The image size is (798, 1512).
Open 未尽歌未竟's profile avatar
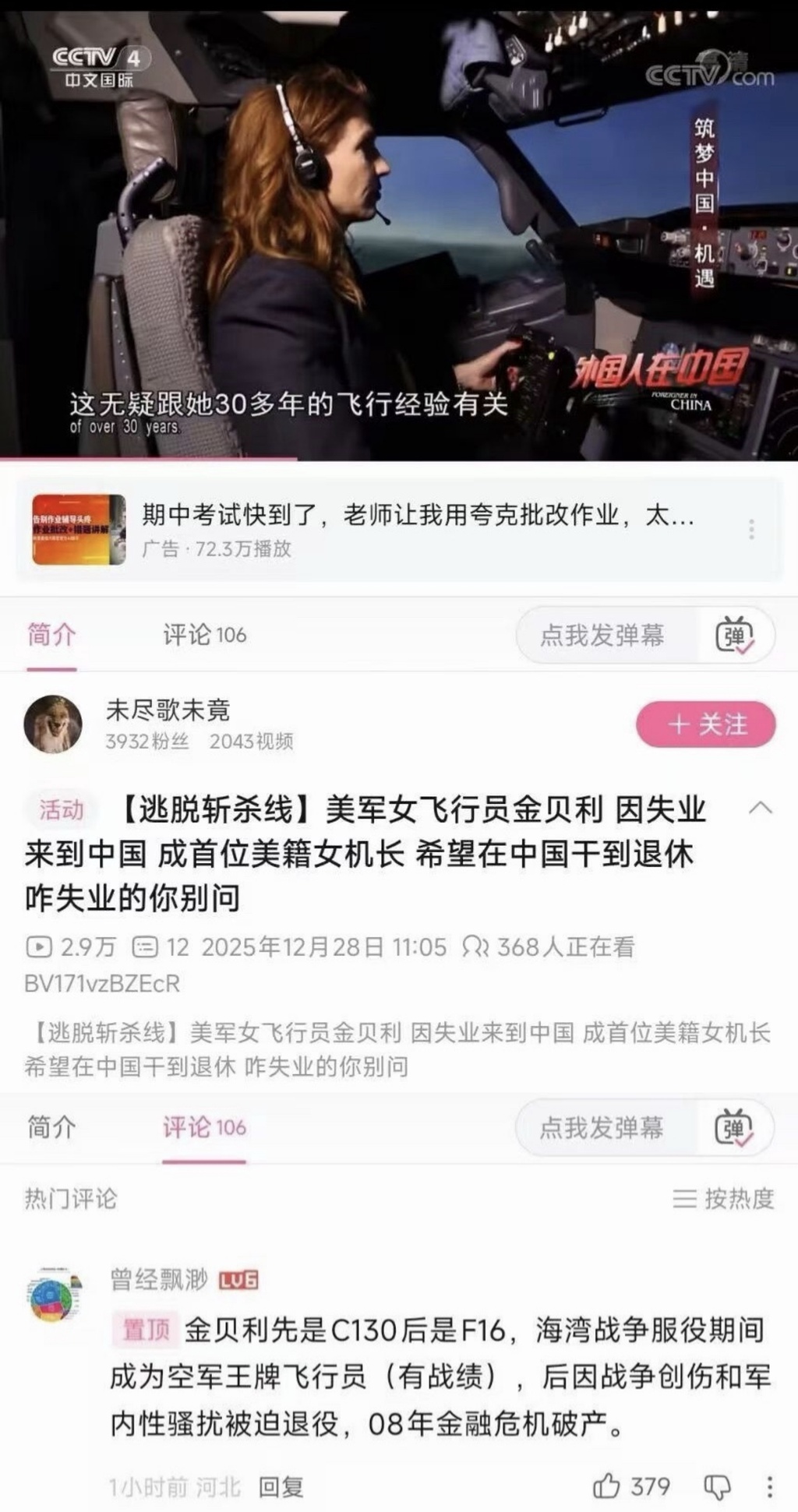[53, 724]
